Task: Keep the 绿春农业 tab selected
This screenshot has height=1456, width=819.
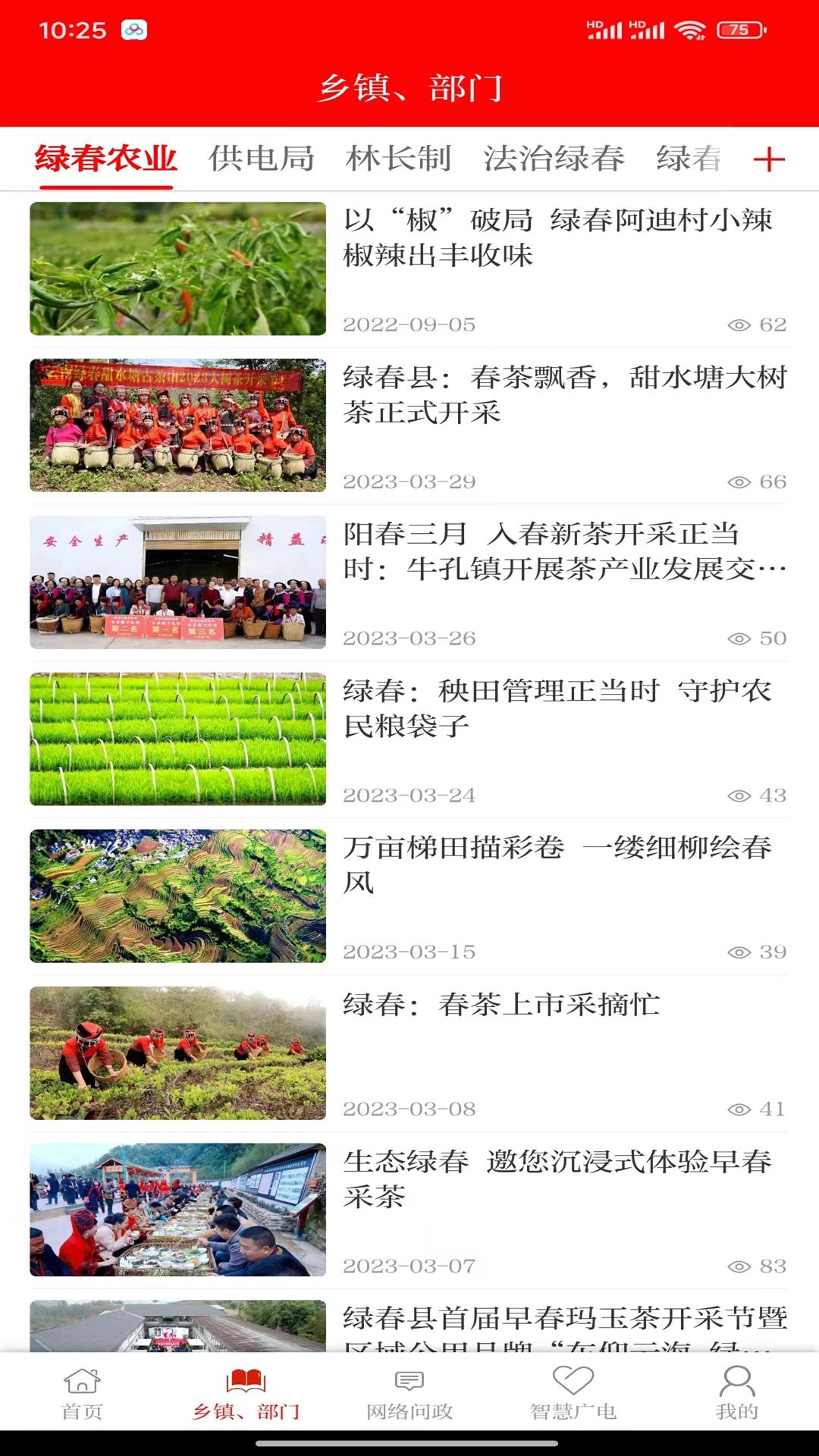Action: 106,158
